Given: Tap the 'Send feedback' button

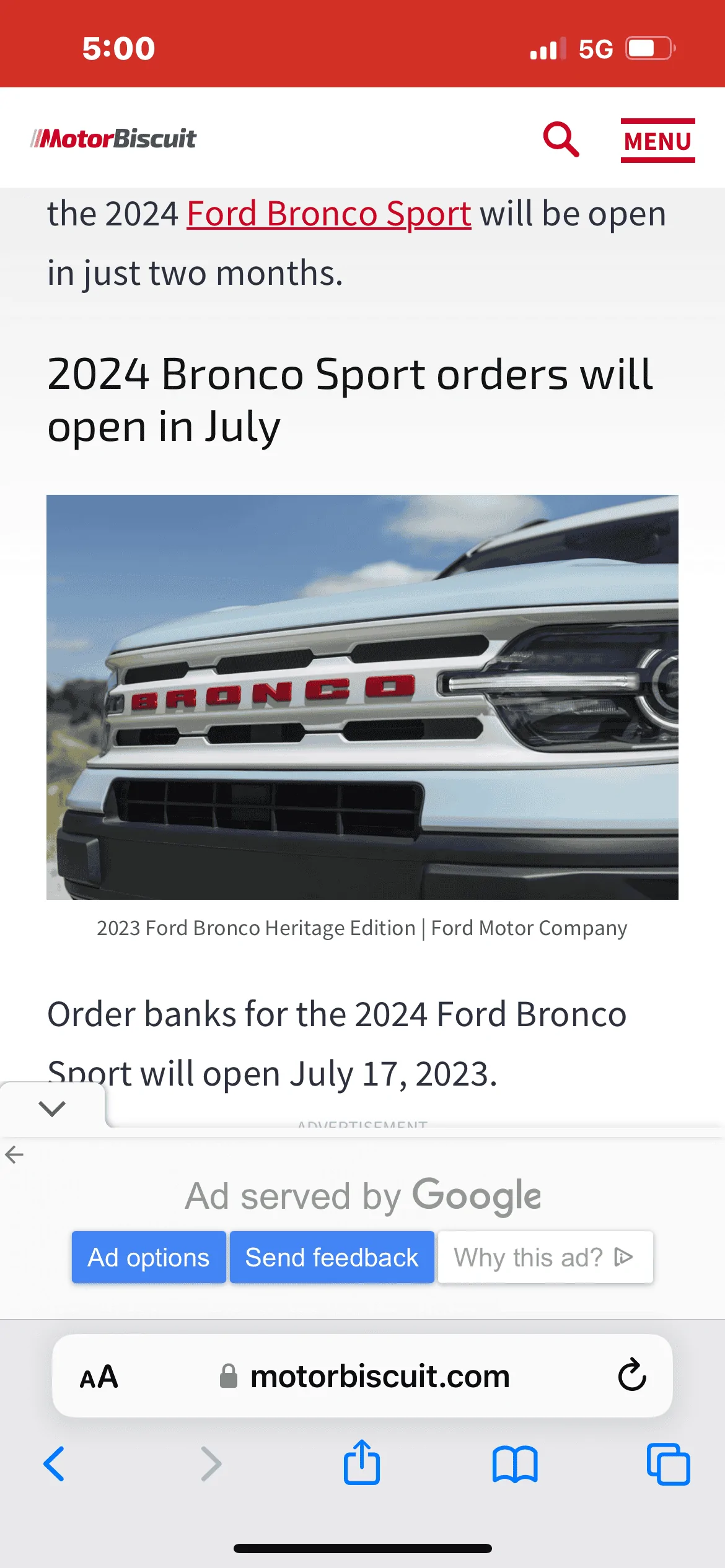Looking at the screenshot, I should click(332, 1257).
